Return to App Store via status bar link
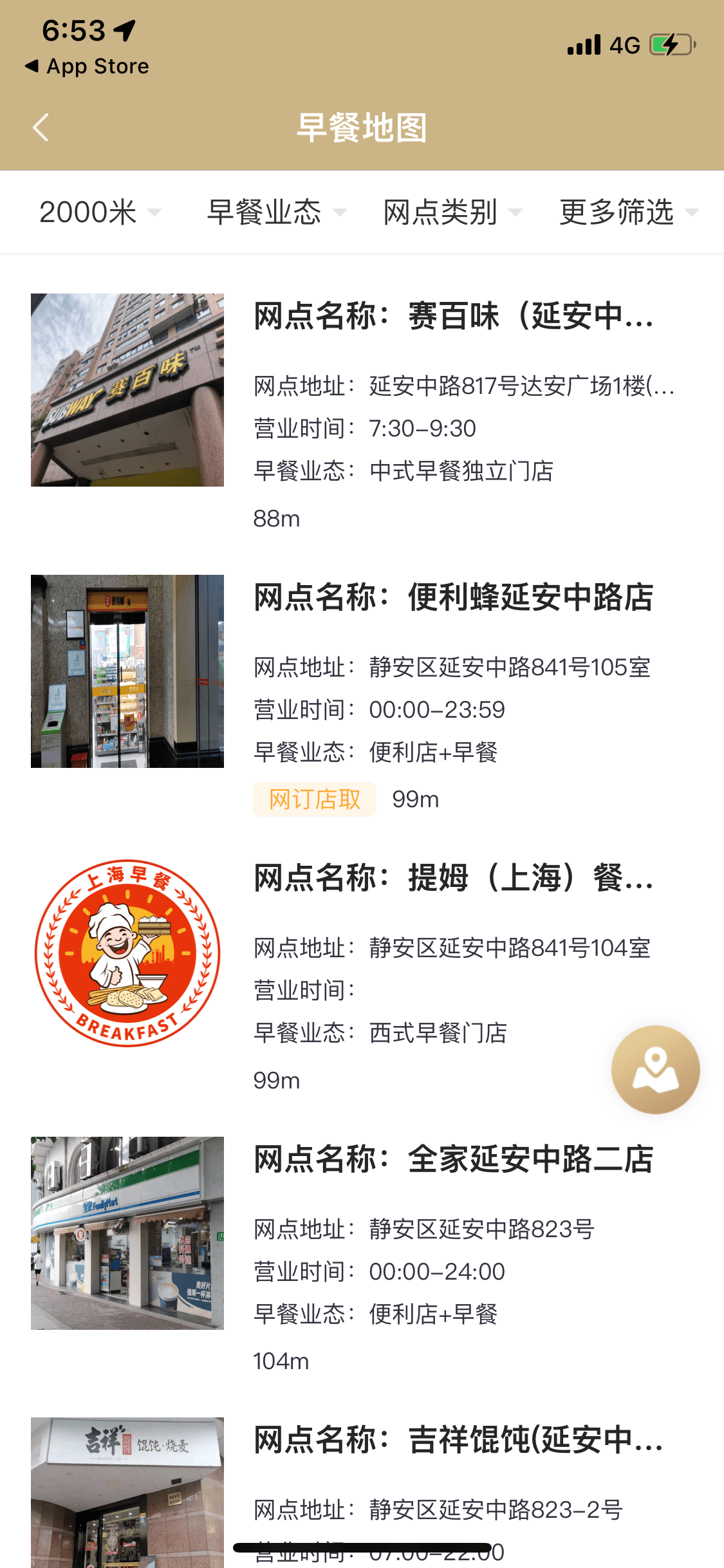 point(86,65)
